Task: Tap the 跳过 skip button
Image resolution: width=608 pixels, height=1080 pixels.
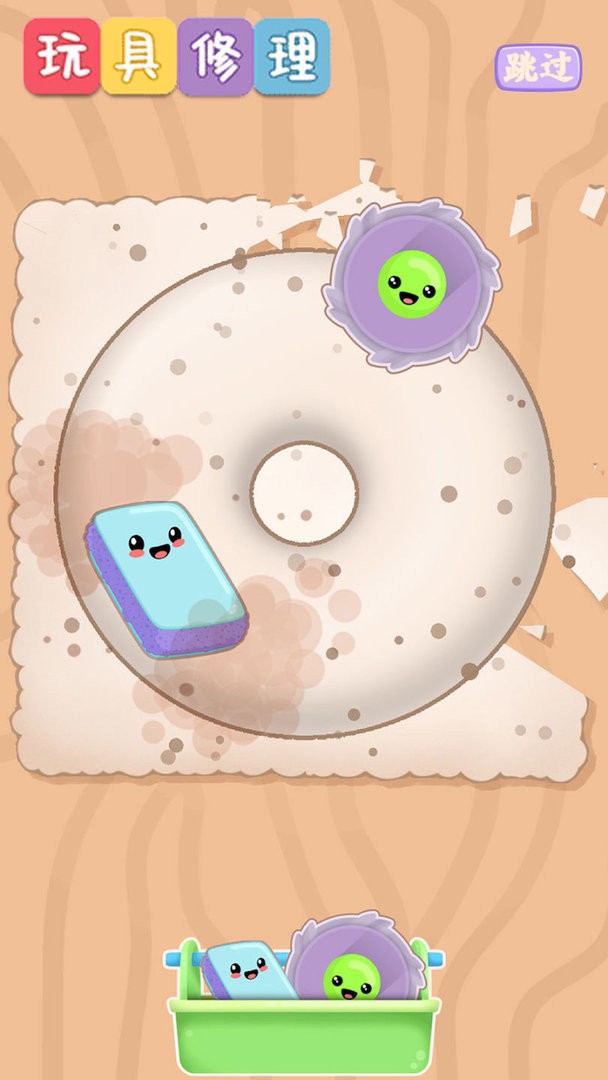Action: click(538, 67)
